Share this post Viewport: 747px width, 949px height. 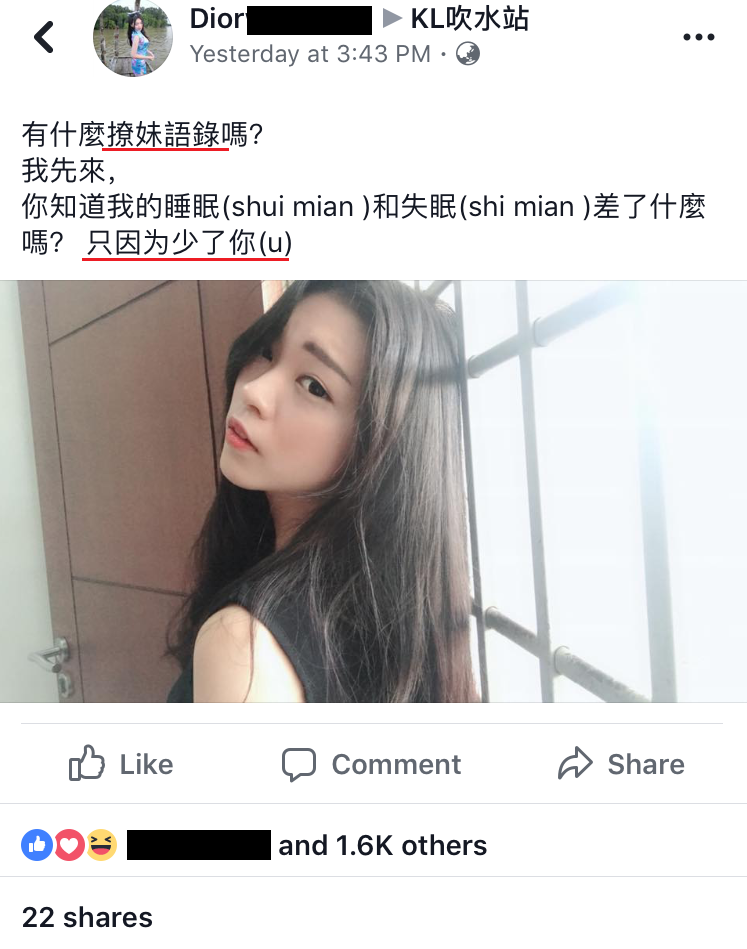coord(621,764)
